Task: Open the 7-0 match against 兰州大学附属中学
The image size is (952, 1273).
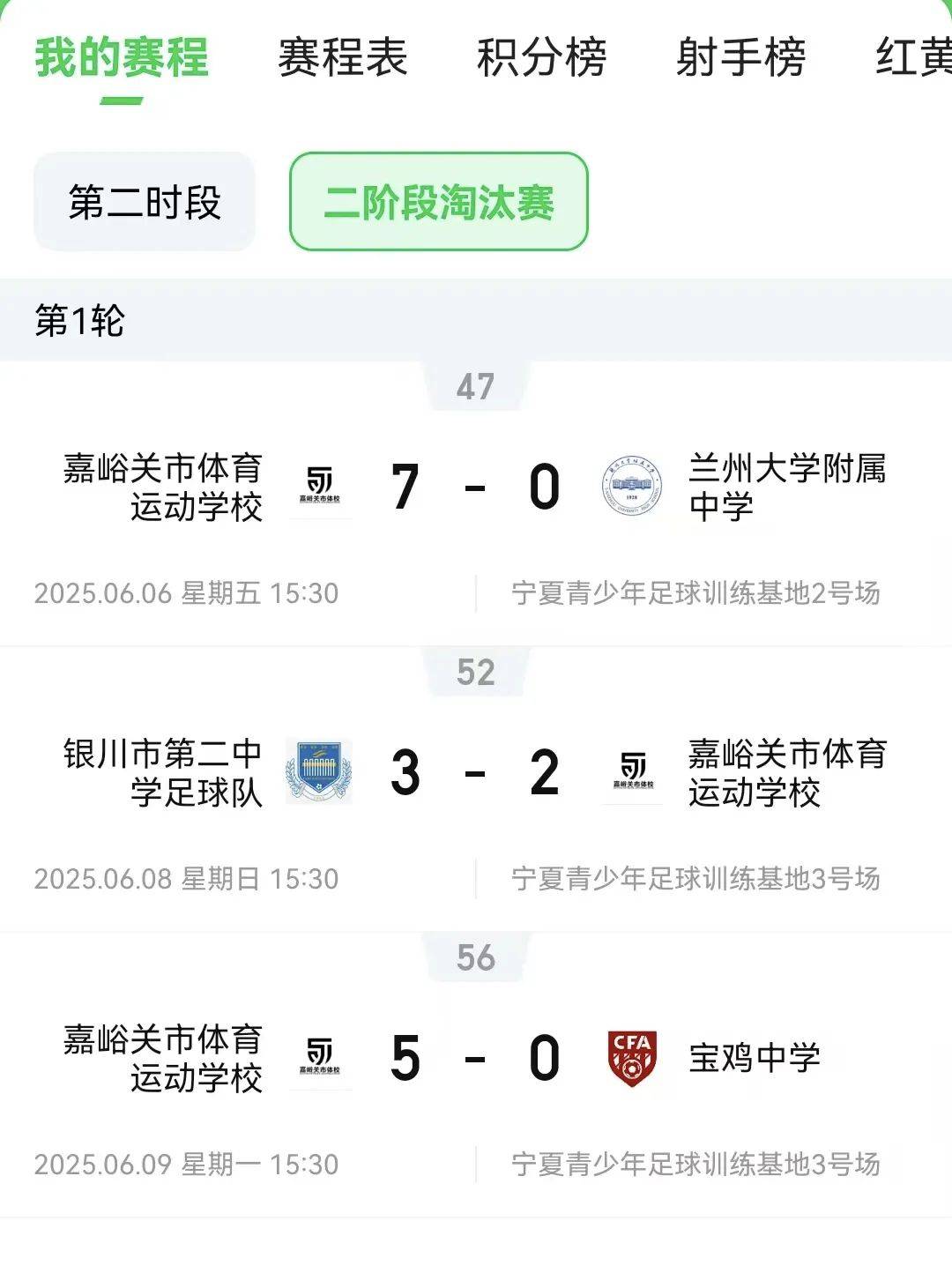Action: coord(476,486)
